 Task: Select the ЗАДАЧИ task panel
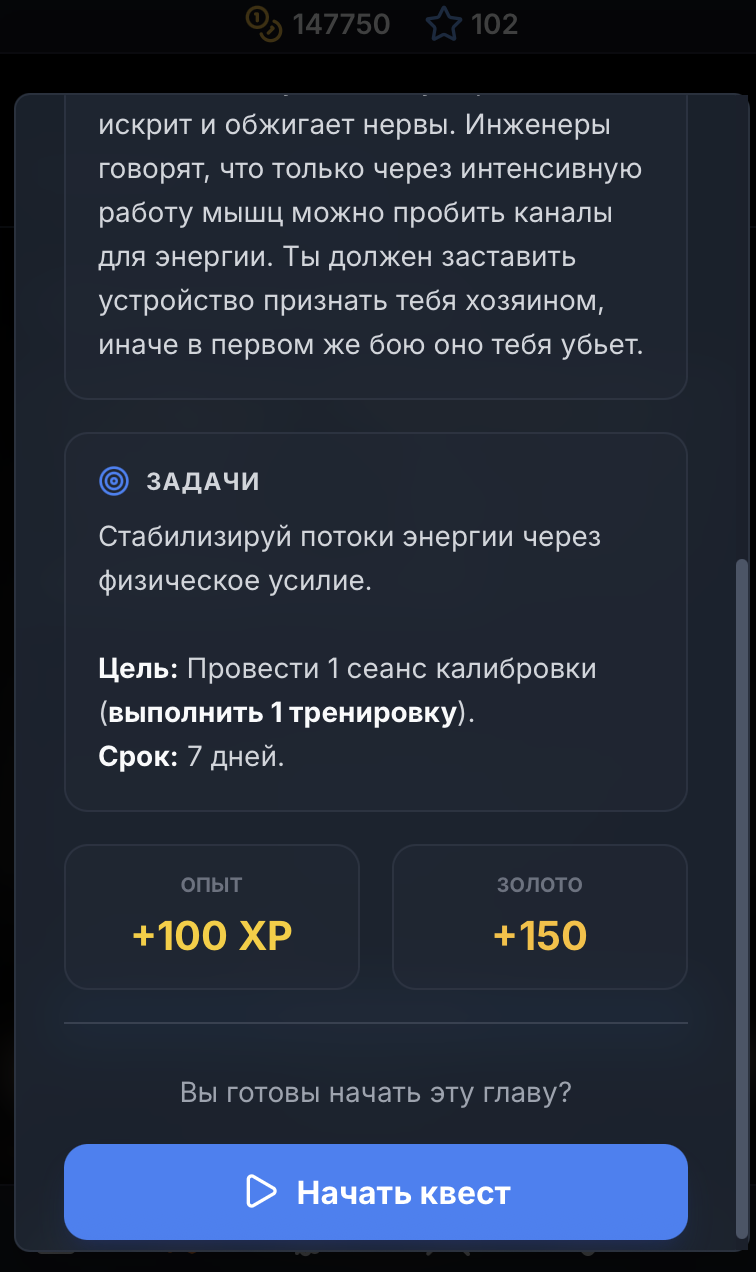[377, 620]
